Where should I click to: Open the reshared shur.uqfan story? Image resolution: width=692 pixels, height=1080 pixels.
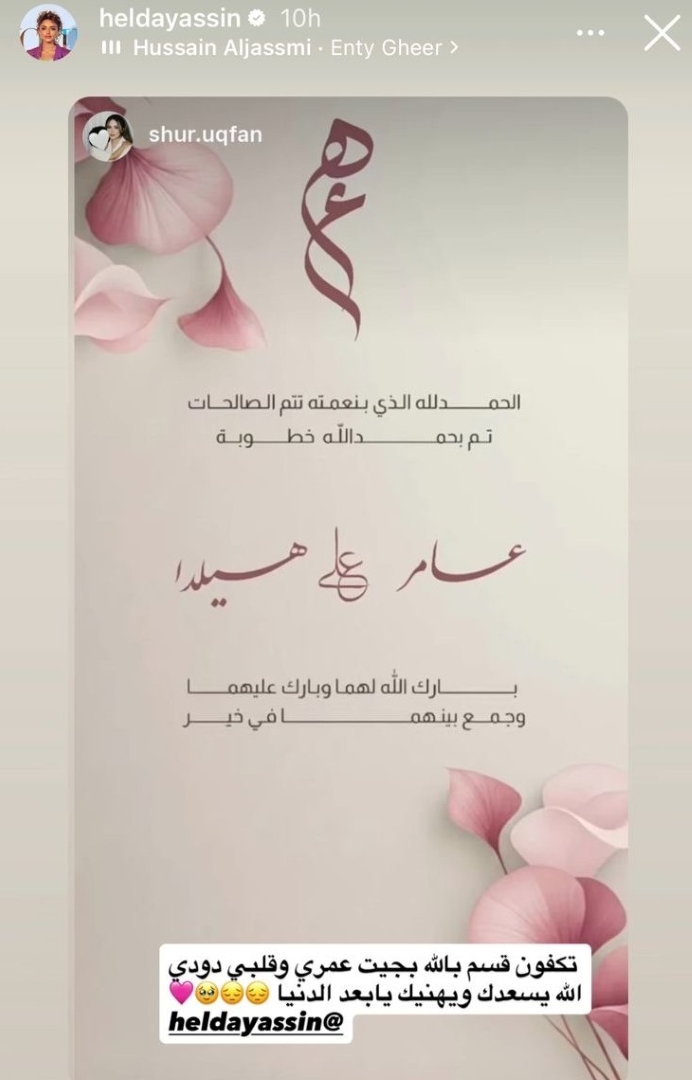pos(203,134)
